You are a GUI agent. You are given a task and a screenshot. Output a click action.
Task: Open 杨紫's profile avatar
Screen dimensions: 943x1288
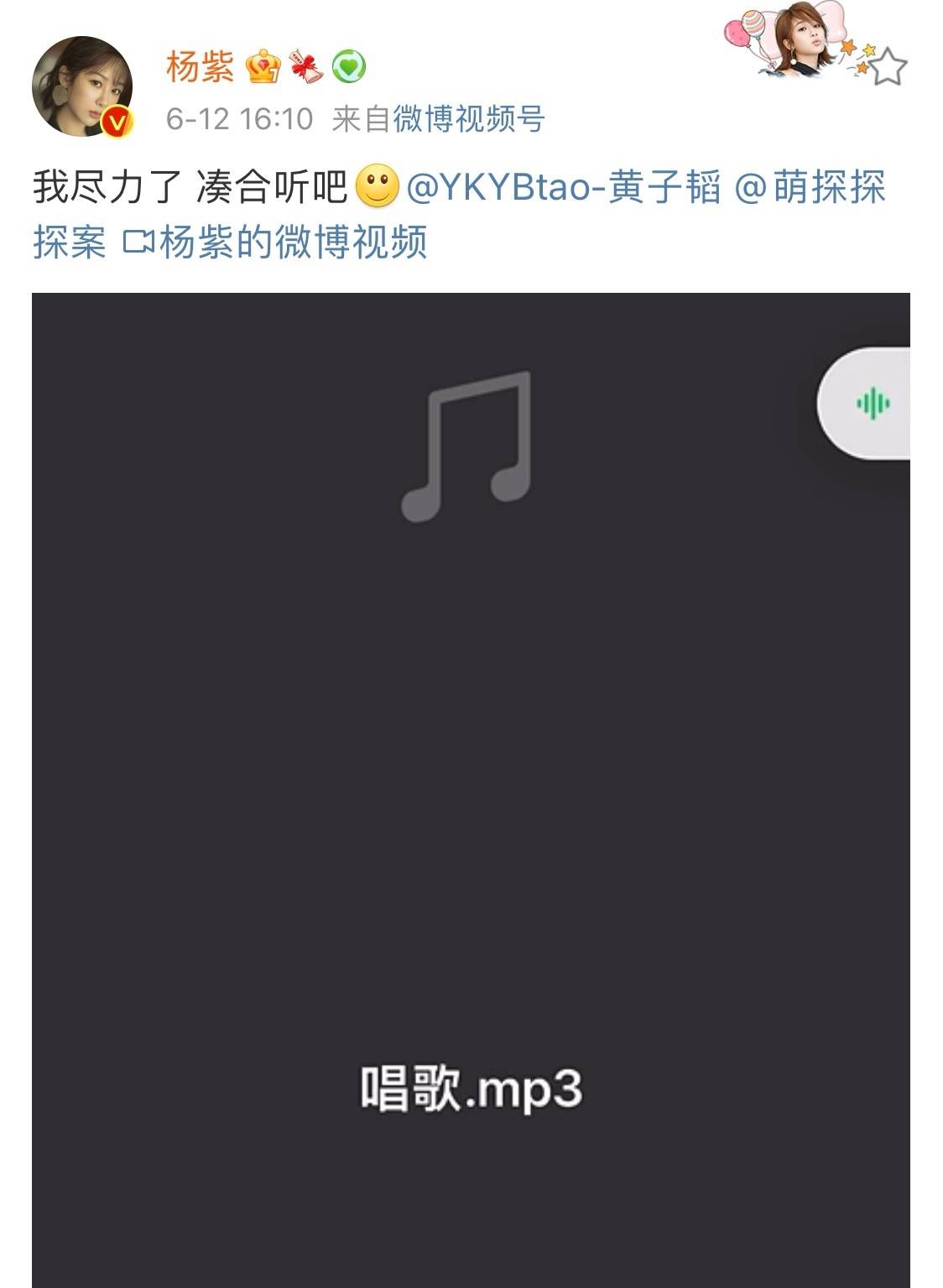[x=82, y=86]
